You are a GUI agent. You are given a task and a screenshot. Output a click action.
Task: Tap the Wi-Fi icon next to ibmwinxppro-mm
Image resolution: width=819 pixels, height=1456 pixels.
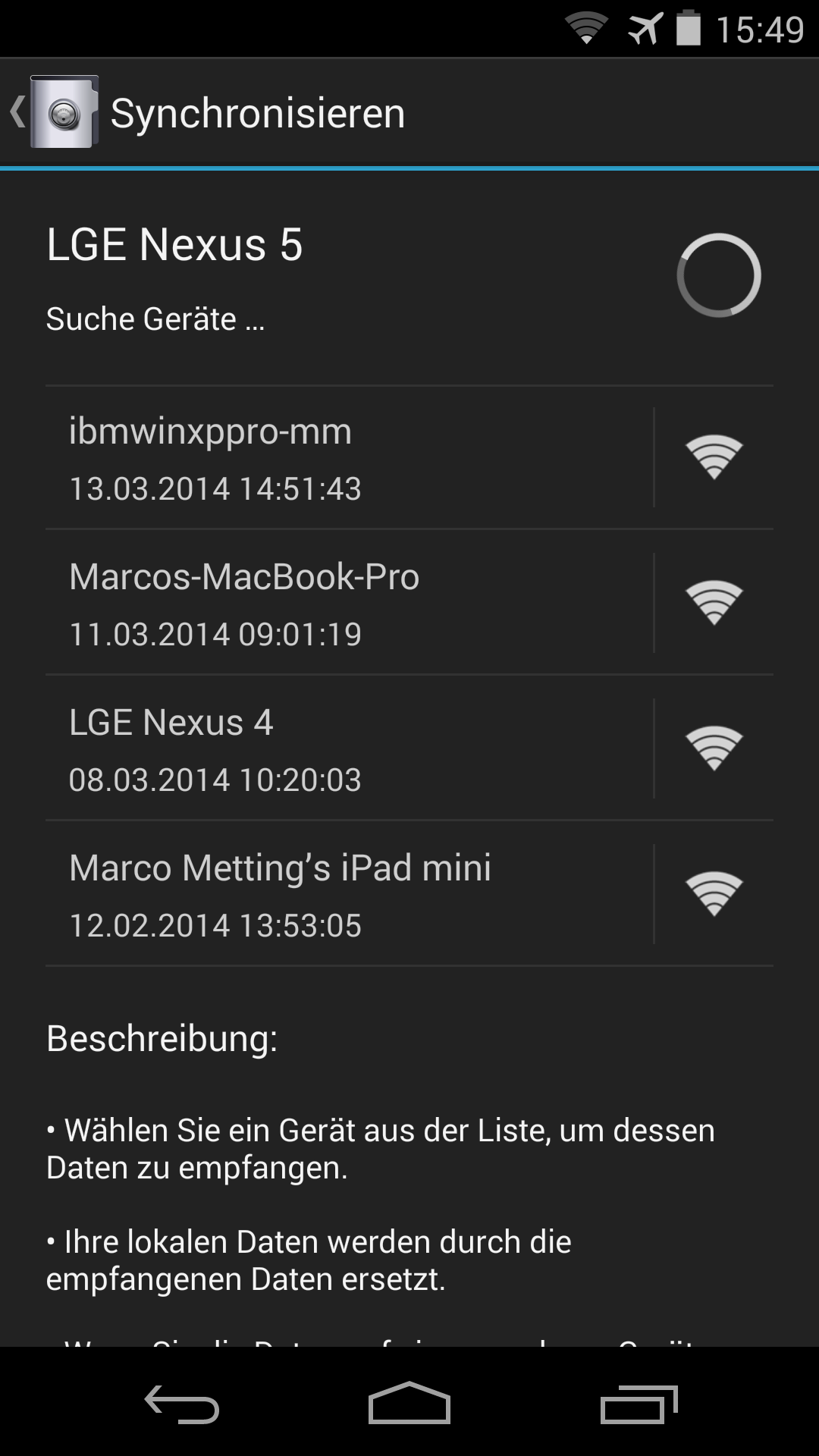714,458
